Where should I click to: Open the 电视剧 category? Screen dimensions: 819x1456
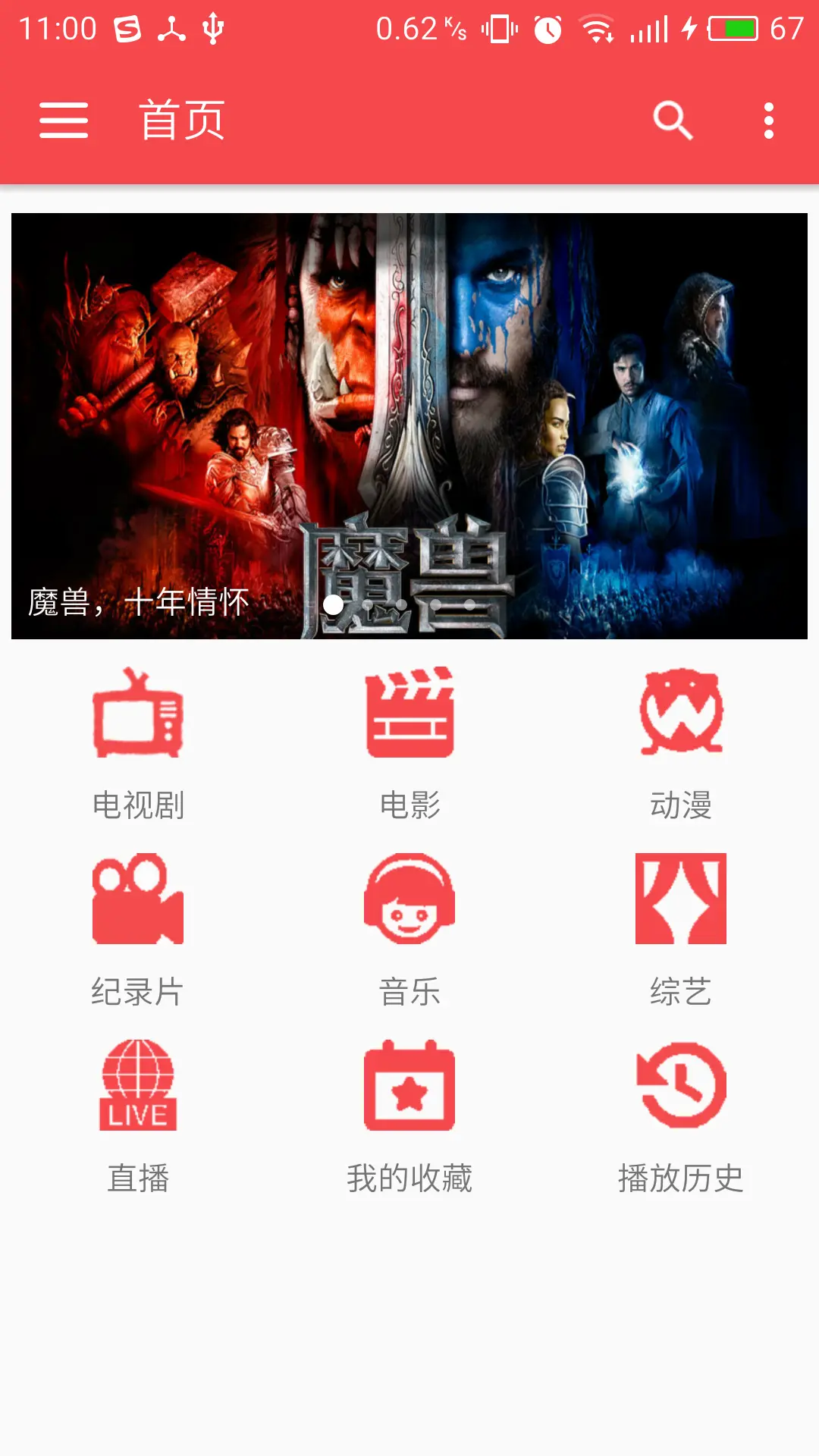[138, 743]
